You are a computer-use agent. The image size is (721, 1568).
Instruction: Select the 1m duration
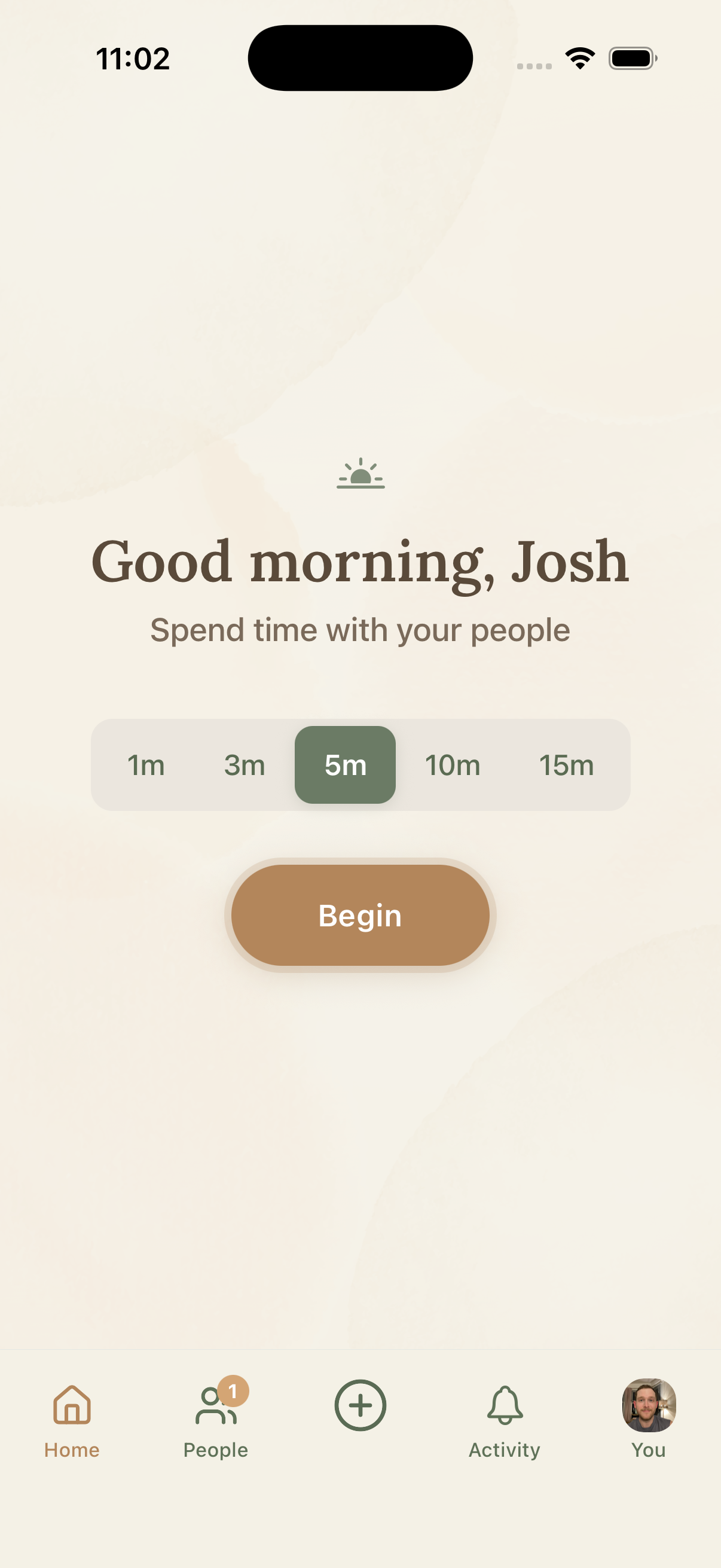(146, 765)
